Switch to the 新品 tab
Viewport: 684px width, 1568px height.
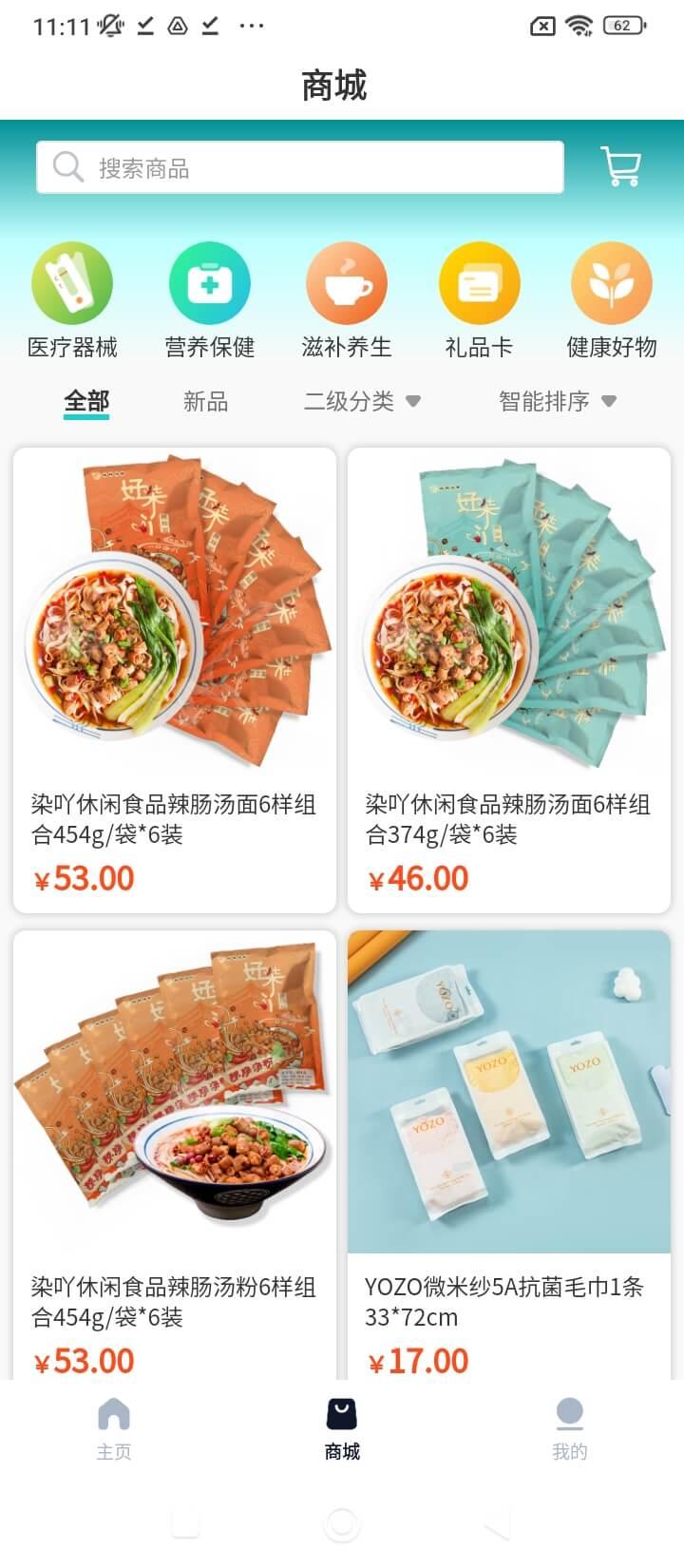pos(205,401)
